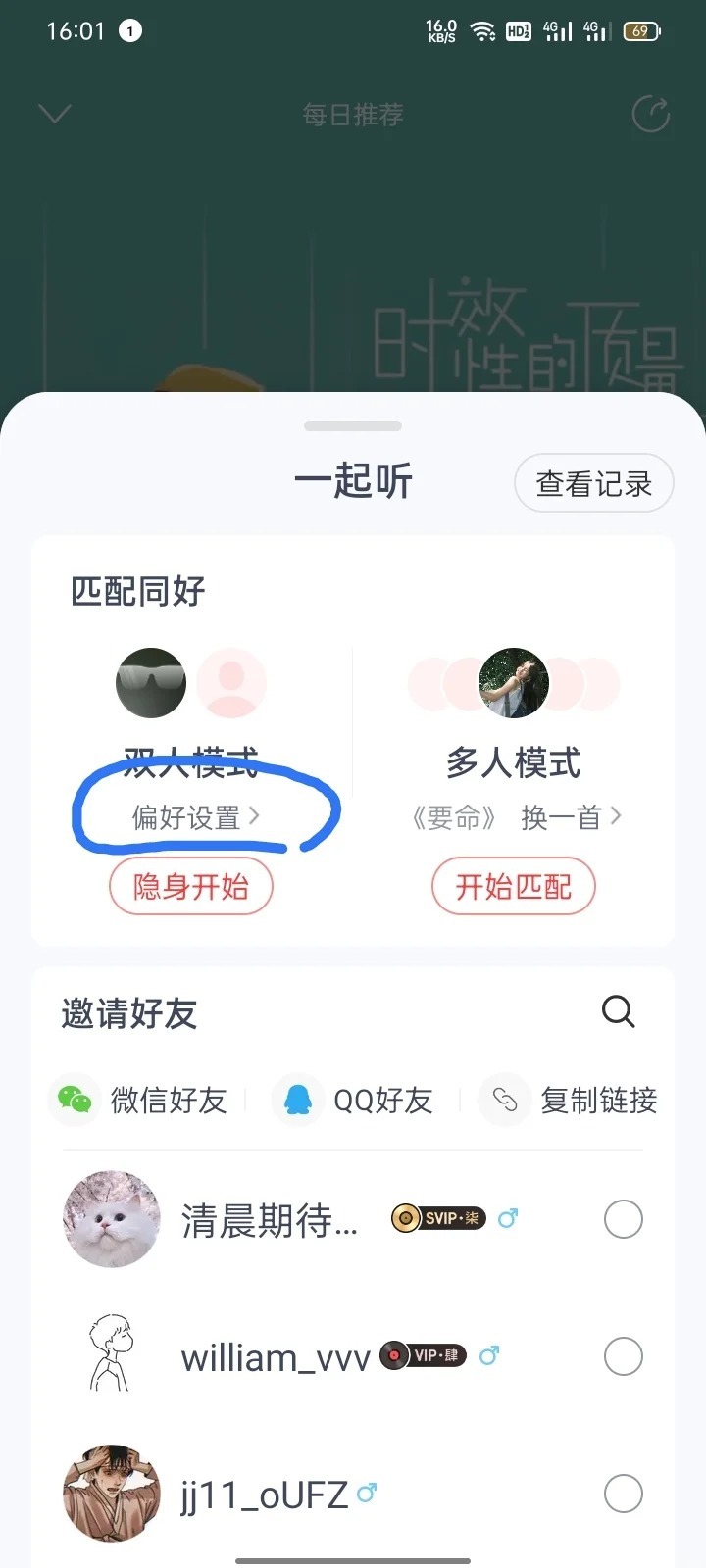The height and width of the screenshot is (1568, 706).
Task: Tap the refresh icon near 每日推荐
Action: tap(648, 115)
